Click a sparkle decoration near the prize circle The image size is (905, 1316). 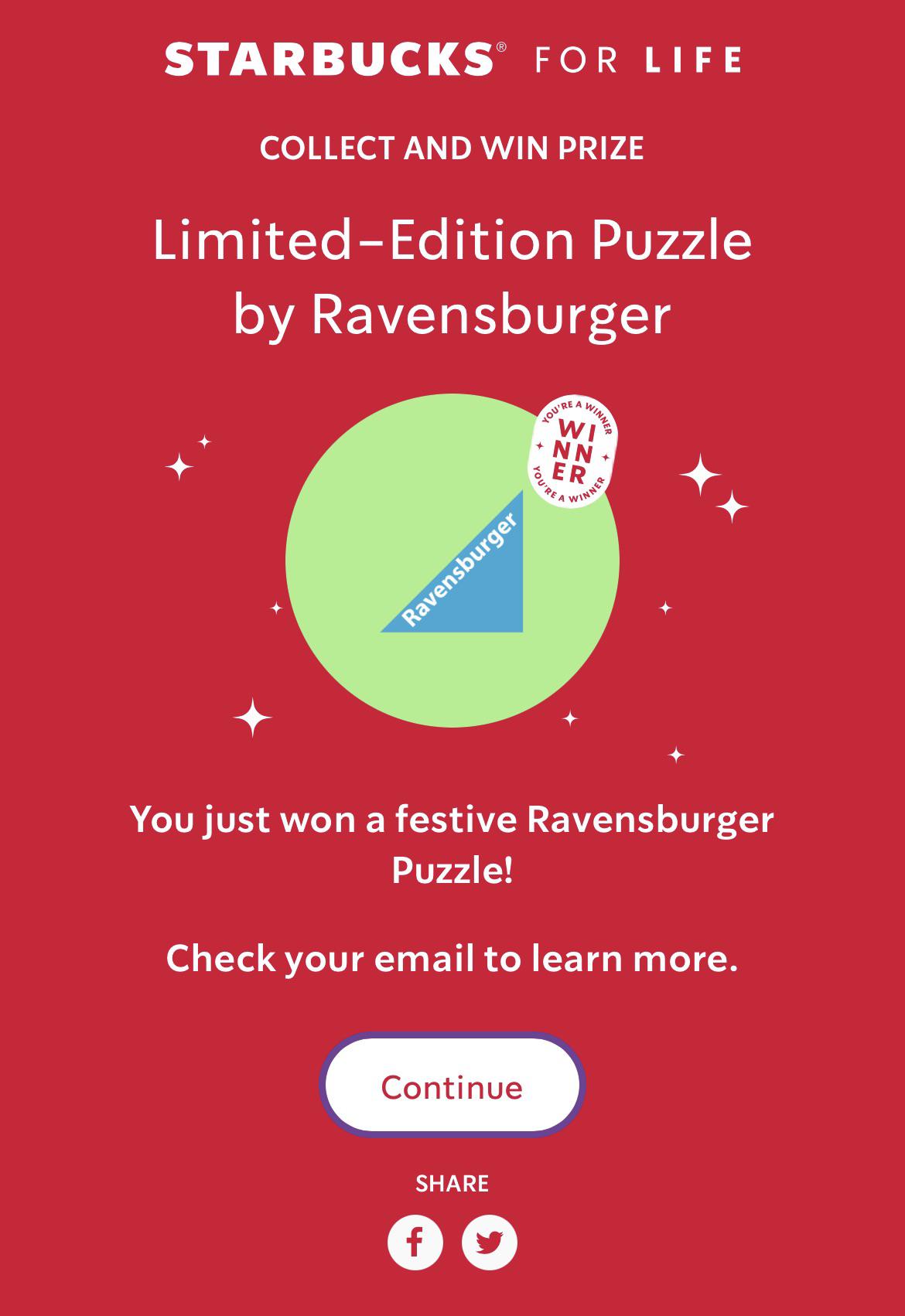(701, 476)
